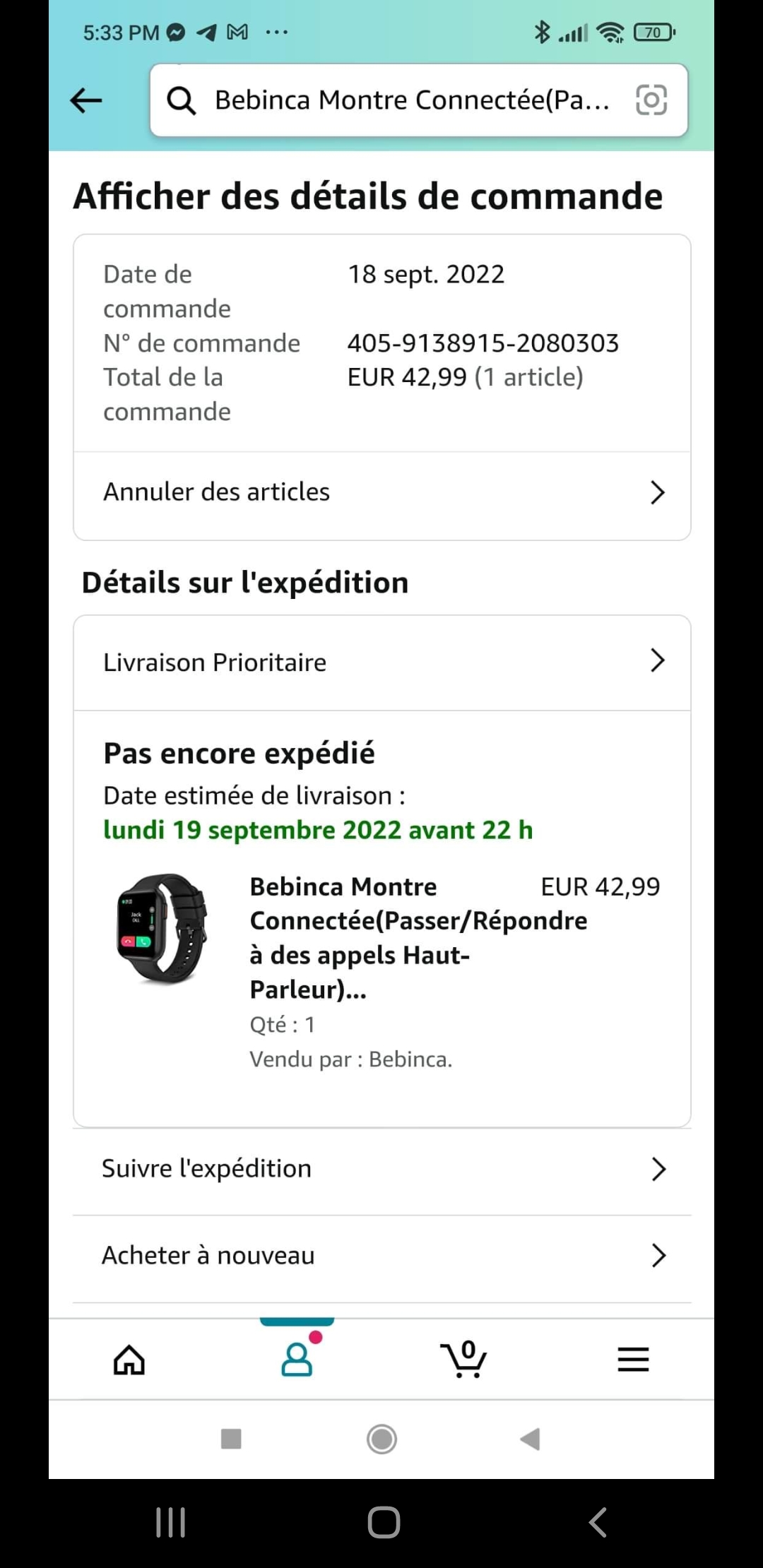This screenshot has height=1568, width=763.
Task: Open the account profile tab
Action: pyautogui.click(x=297, y=1360)
